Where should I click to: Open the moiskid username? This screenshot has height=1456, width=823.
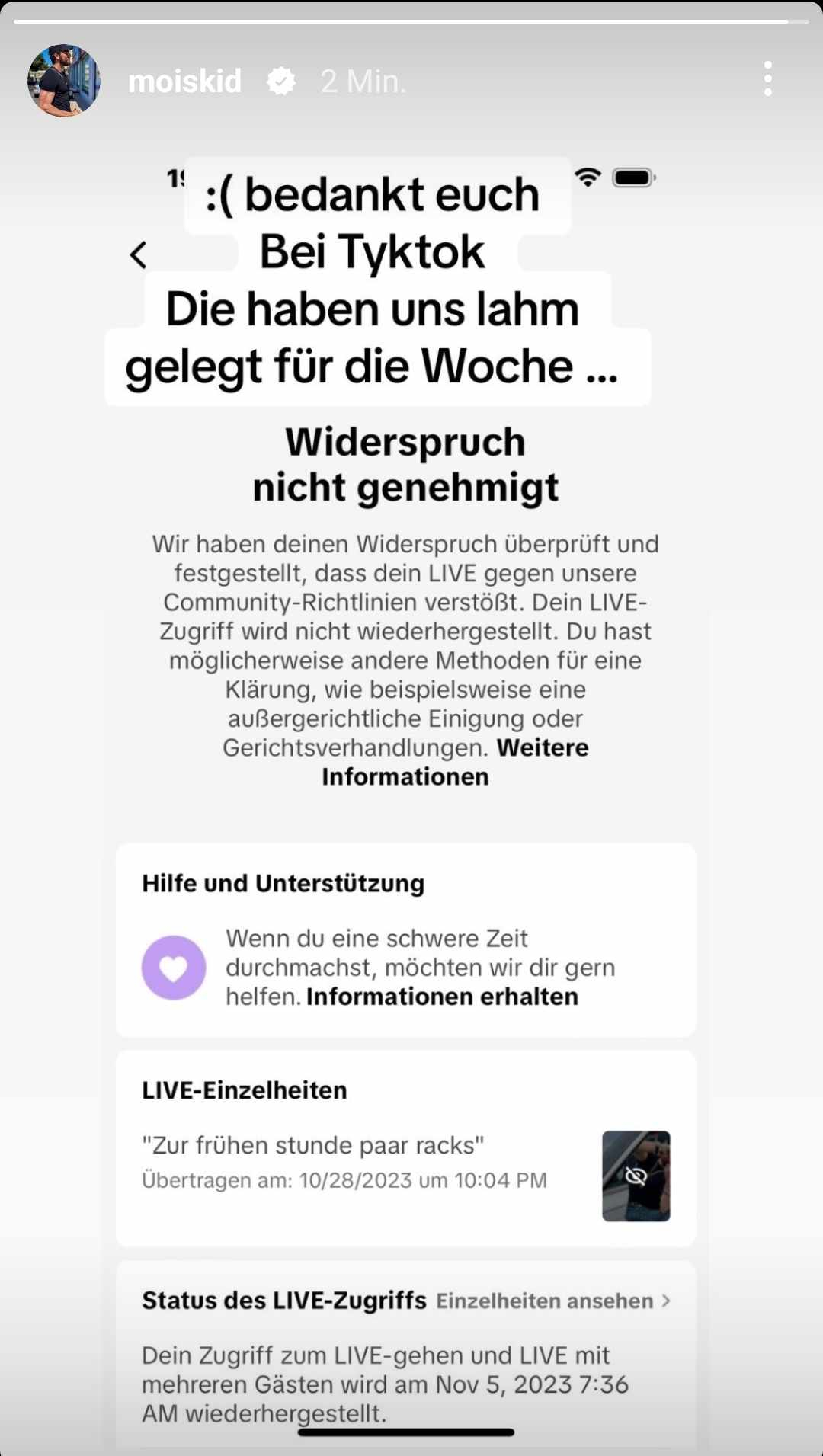[x=184, y=82]
